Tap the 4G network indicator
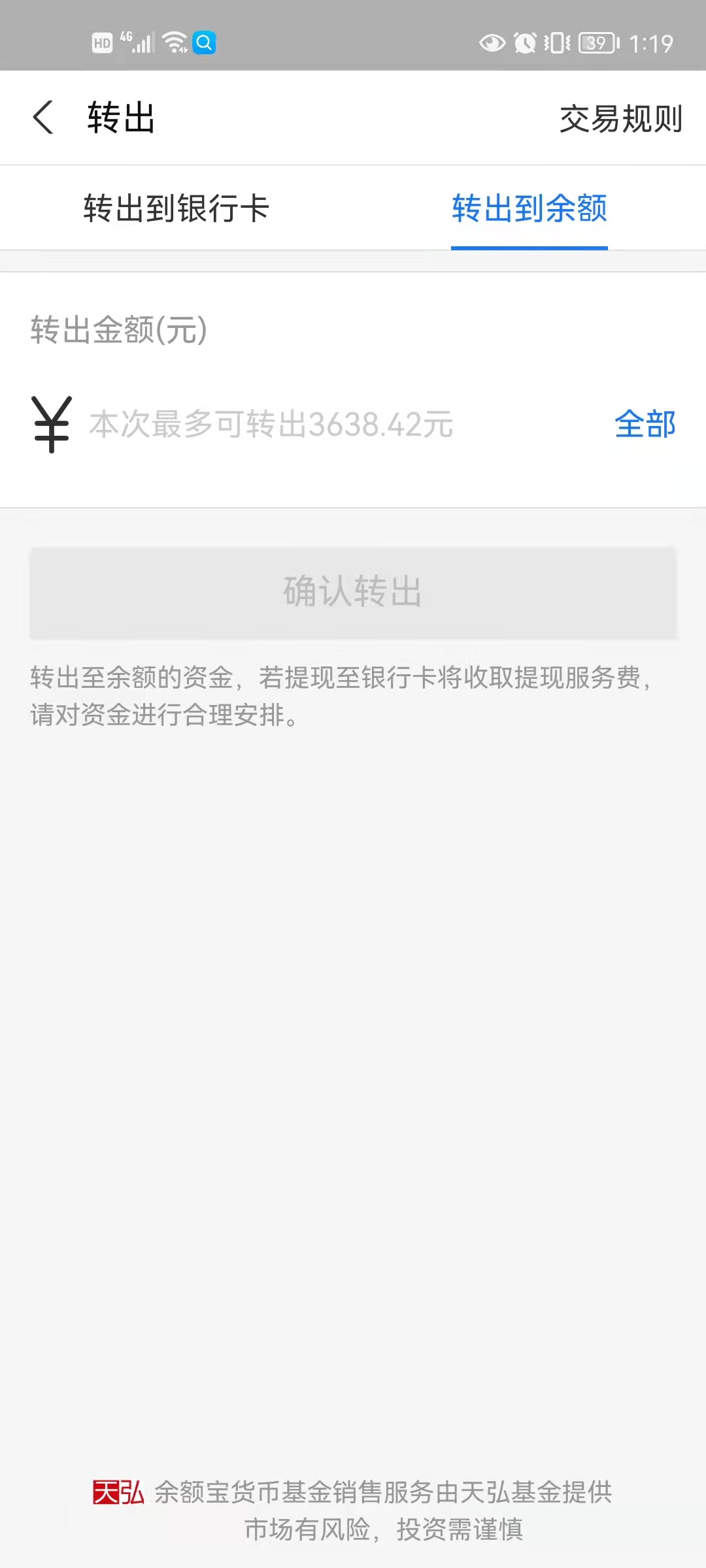 tap(127, 38)
